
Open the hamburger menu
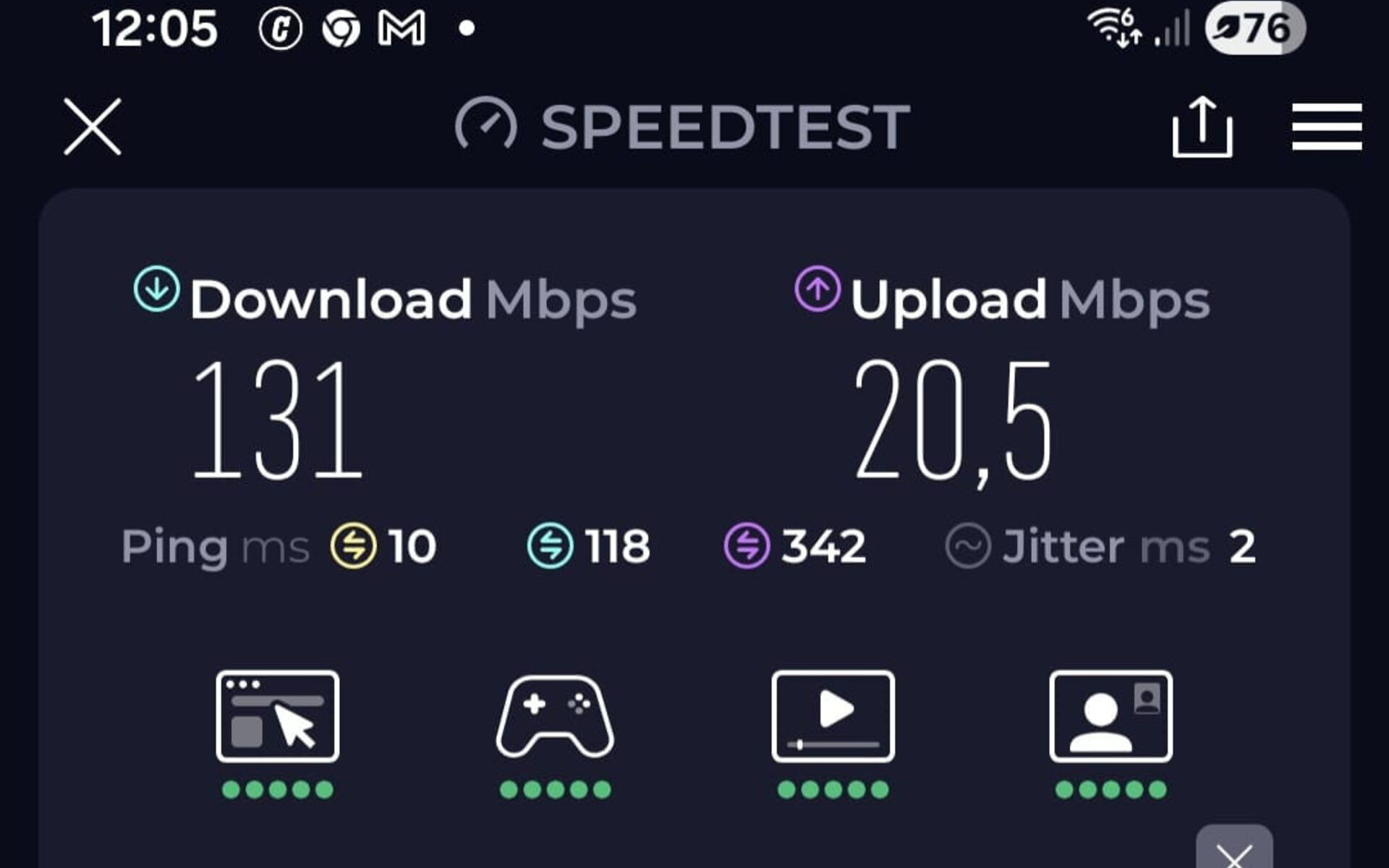pos(1327,127)
